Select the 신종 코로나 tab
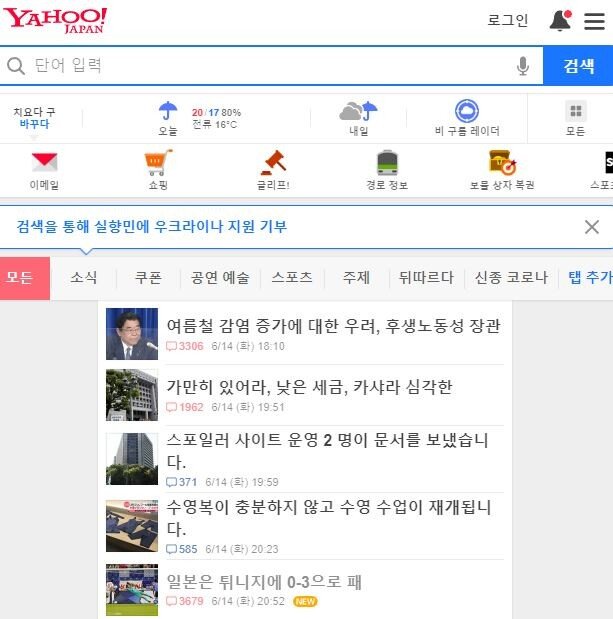 pos(511,278)
